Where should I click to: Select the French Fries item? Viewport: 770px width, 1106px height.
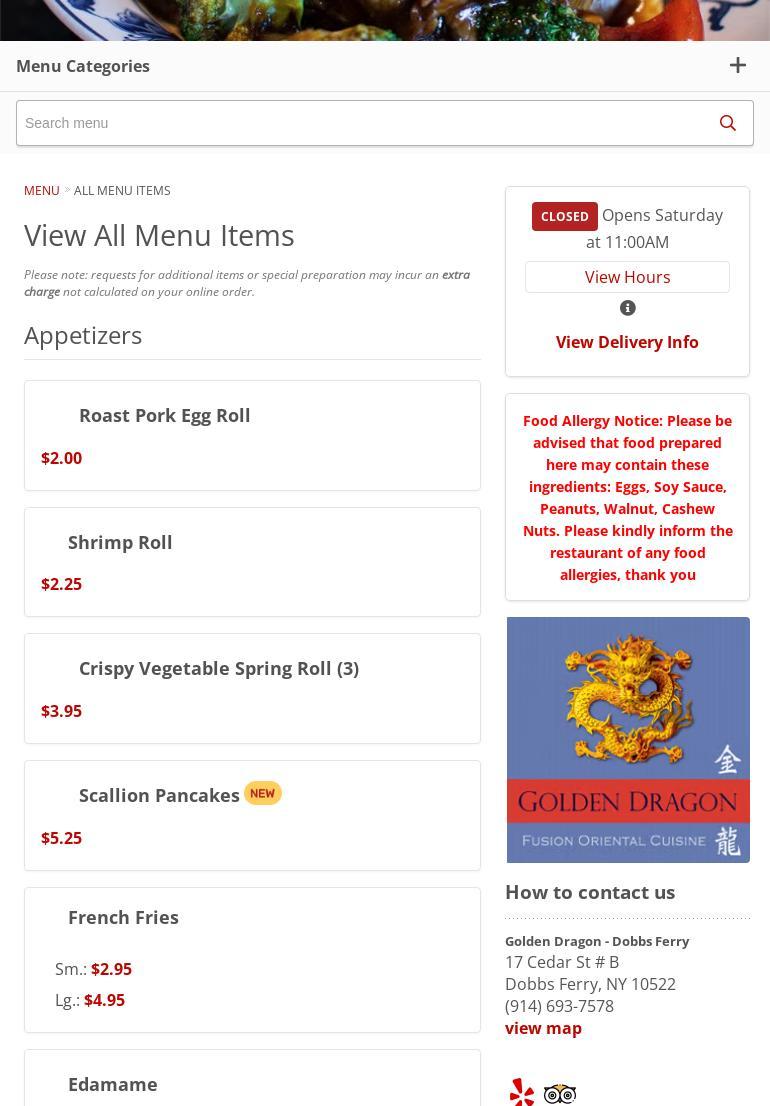click(123, 917)
